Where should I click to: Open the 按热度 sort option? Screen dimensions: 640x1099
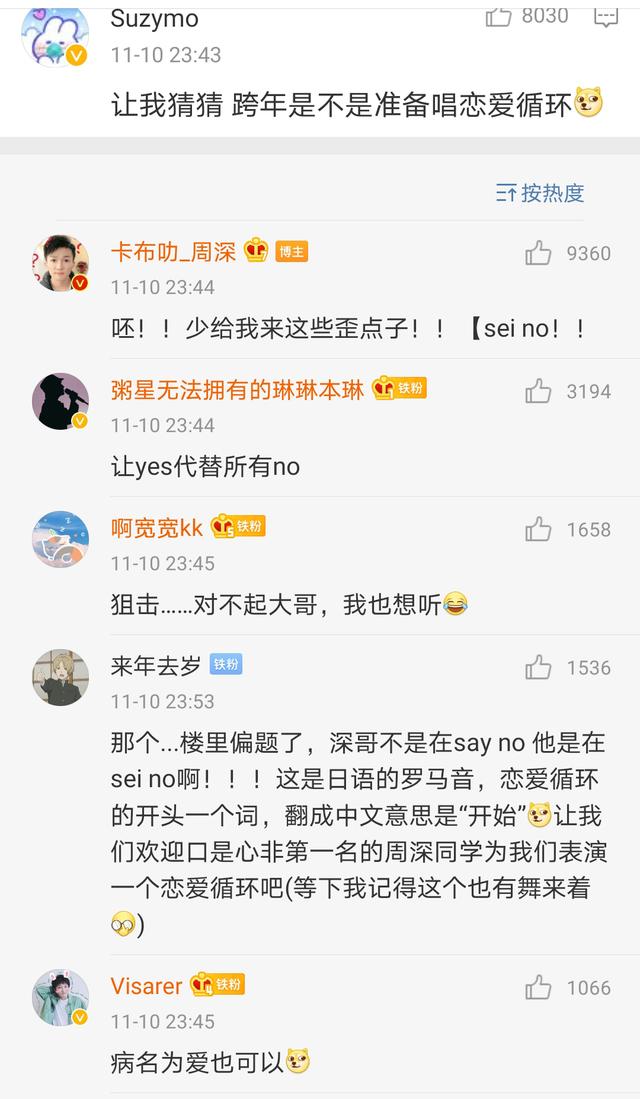tap(540, 193)
